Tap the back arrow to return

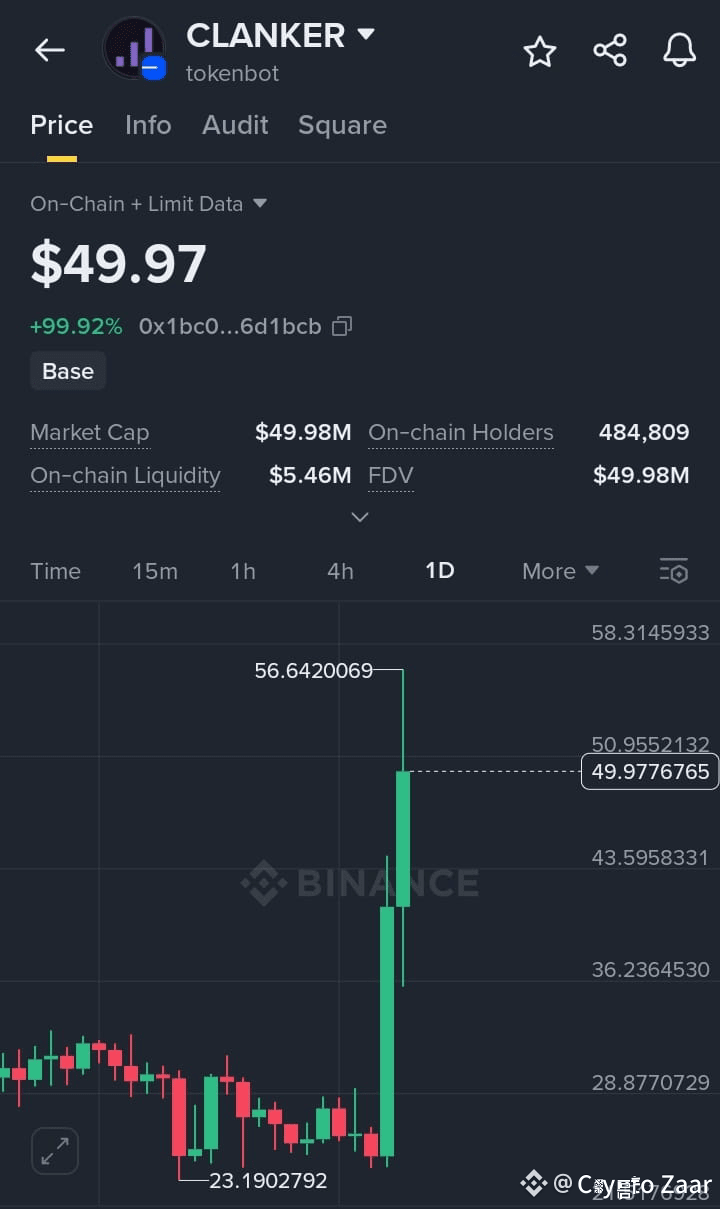click(50, 50)
